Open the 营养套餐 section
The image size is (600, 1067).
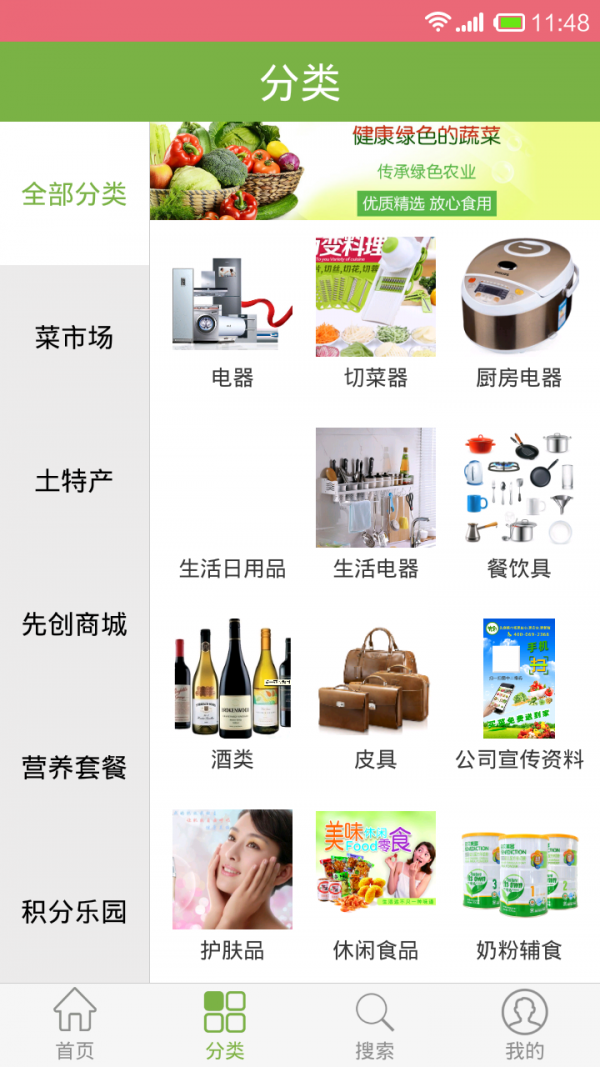click(x=74, y=768)
